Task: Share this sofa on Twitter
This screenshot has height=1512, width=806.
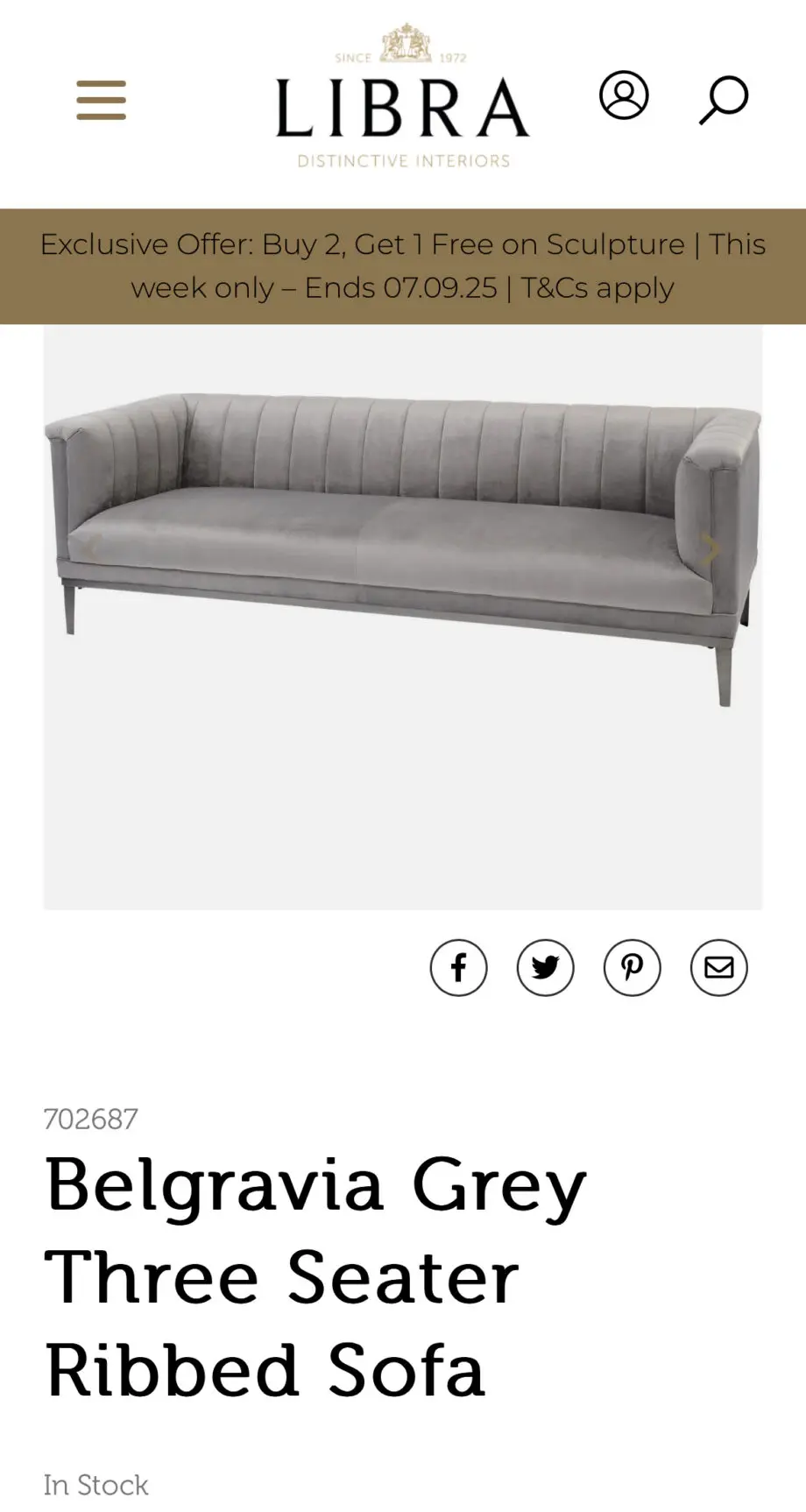Action: click(x=545, y=967)
